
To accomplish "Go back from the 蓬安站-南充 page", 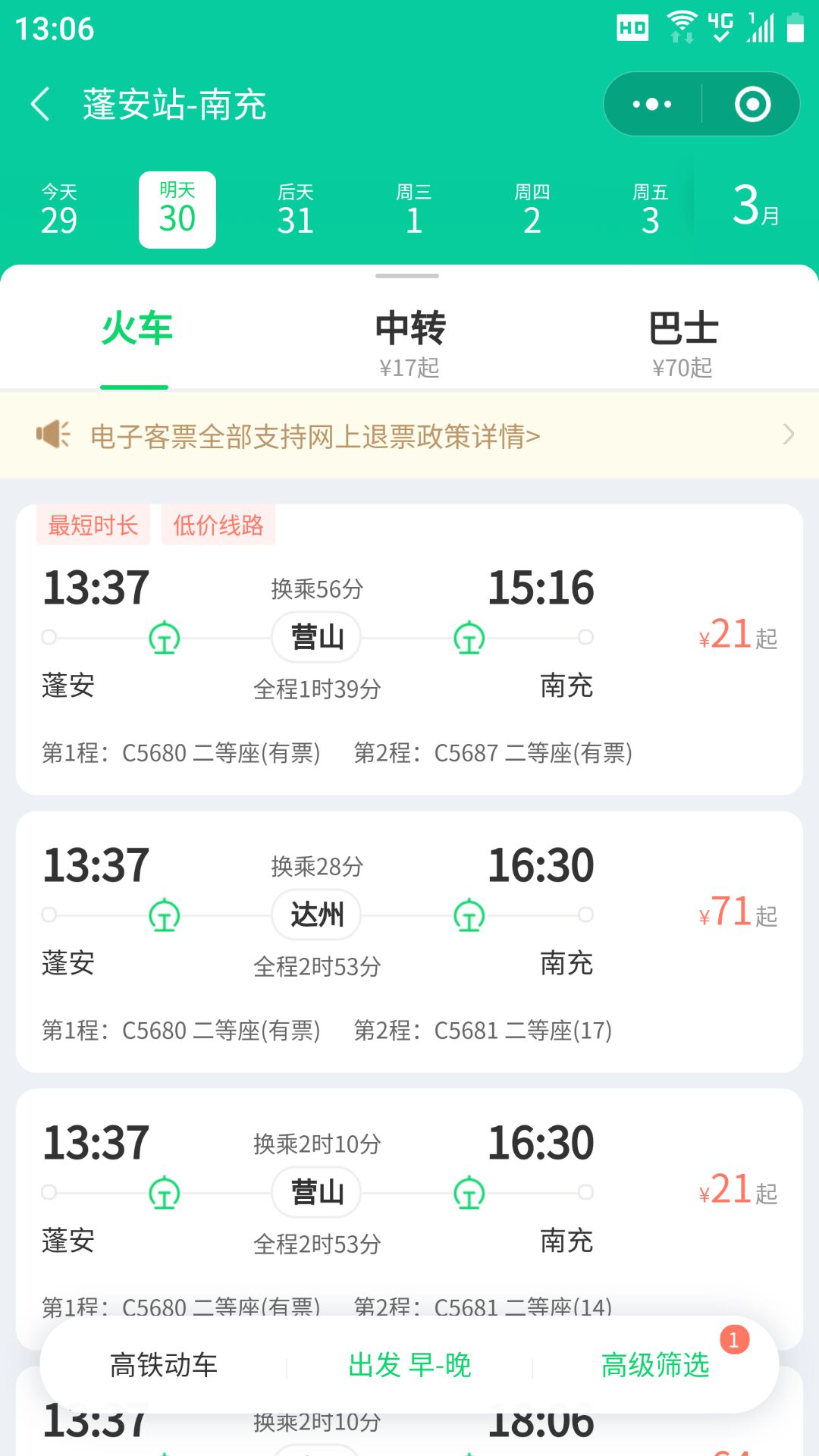I will 41,104.
